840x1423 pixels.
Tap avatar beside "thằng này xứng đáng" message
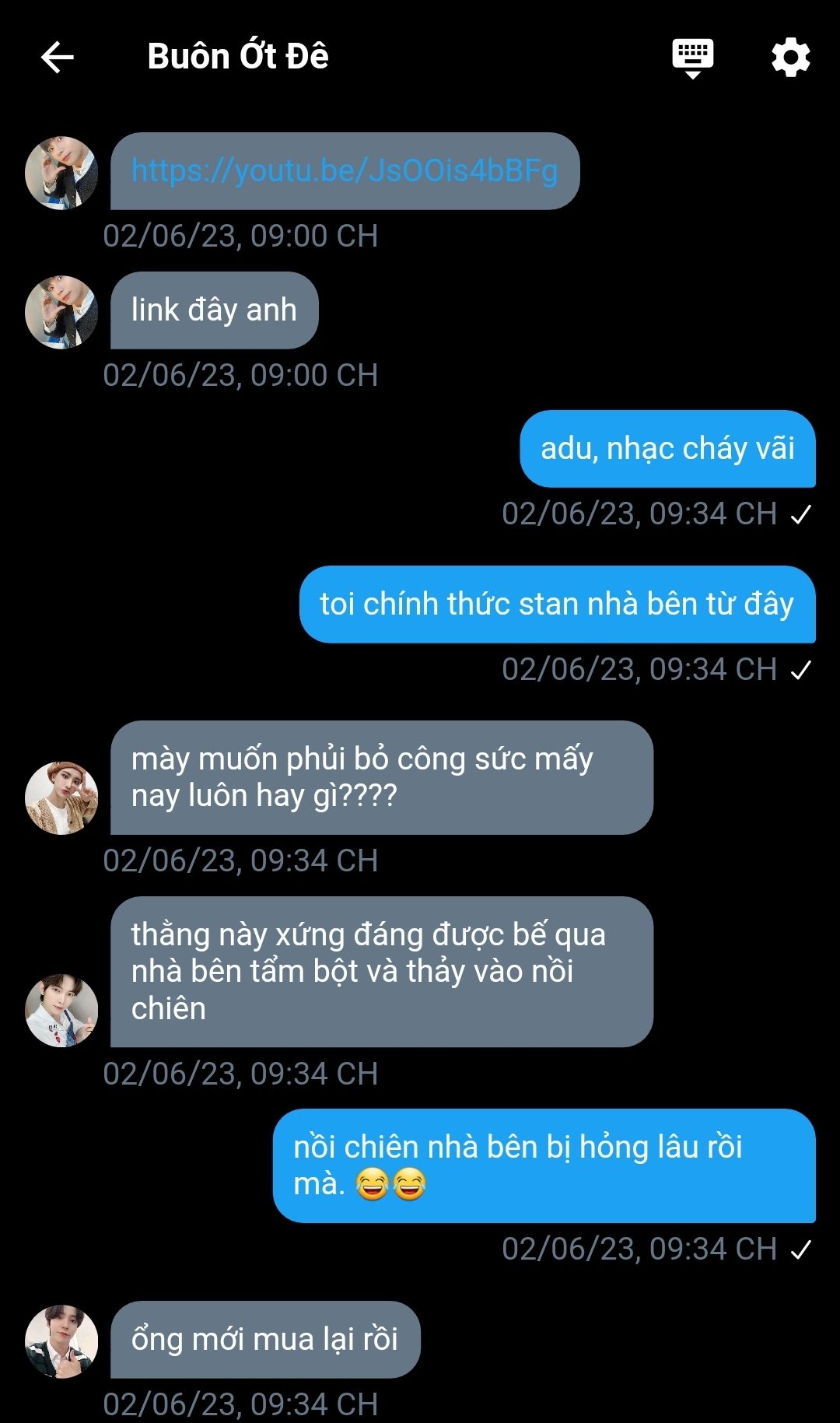61,1010
